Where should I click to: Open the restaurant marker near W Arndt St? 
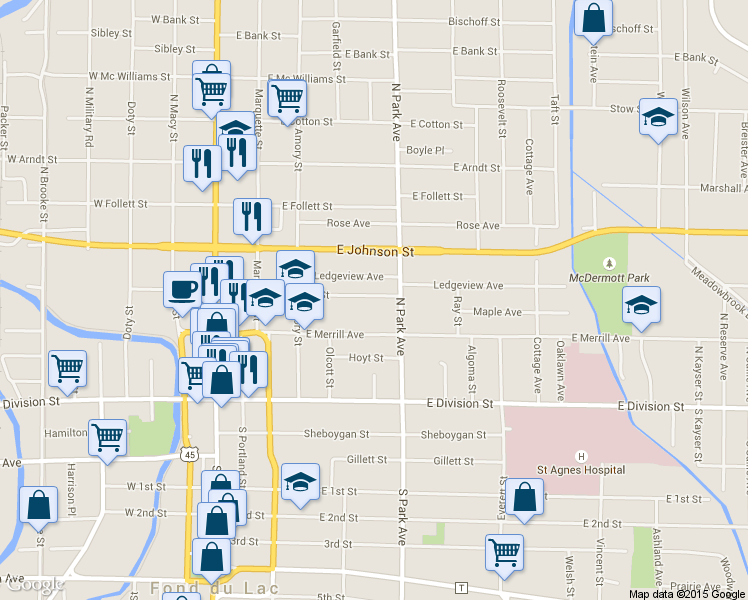click(x=202, y=162)
